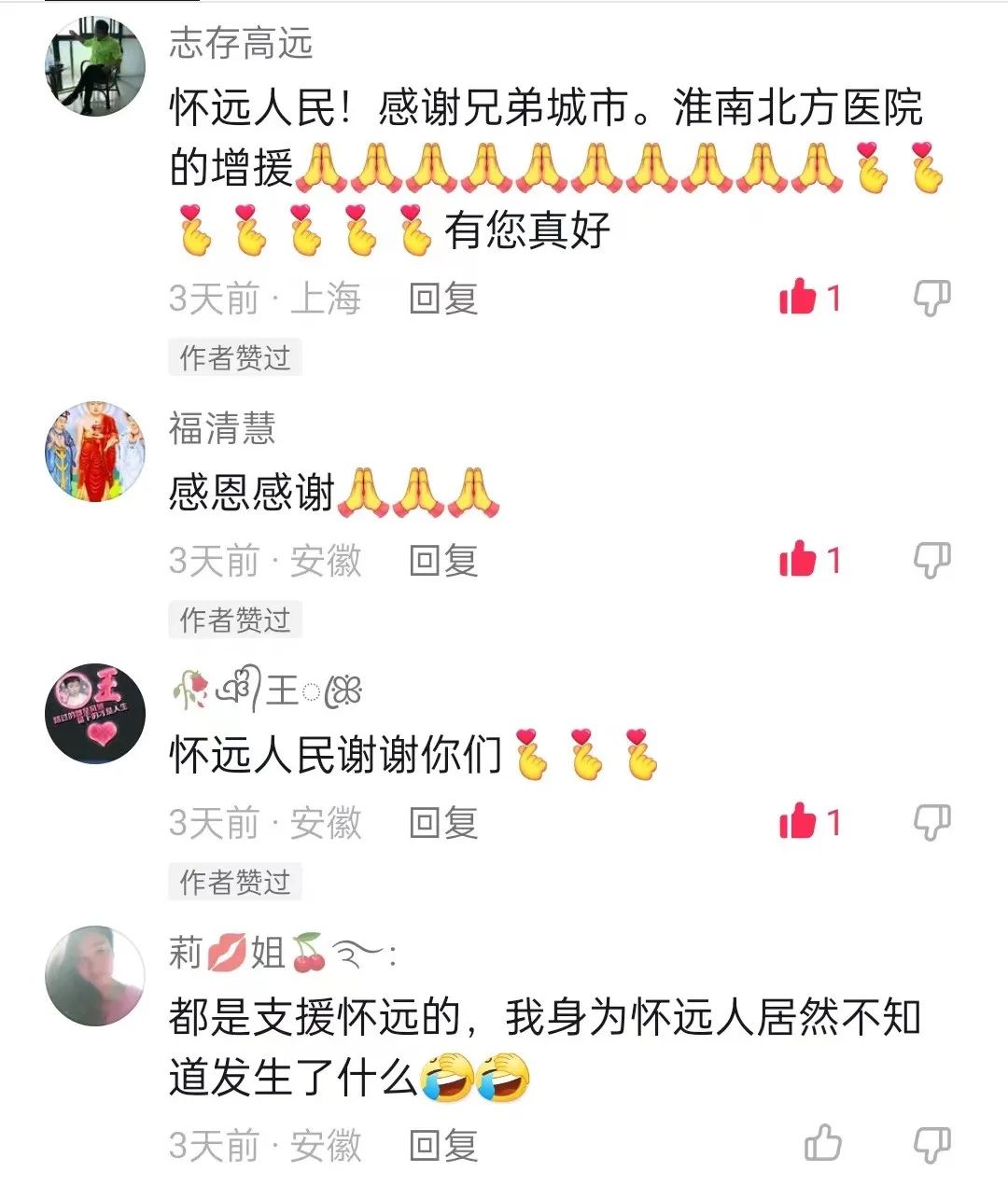Screen dimensions: 1008x1199
Task: Open 福清慧's profile avatar
Action: [95, 452]
